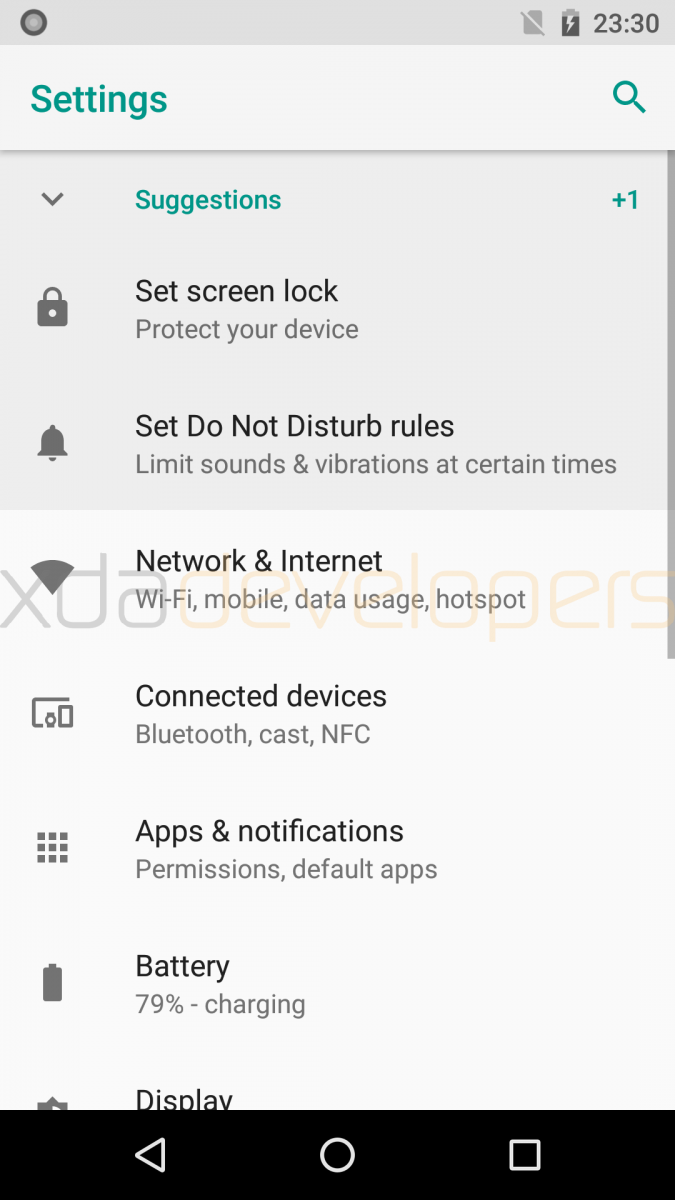Viewport: 675px width, 1200px height.
Task: Open the search icon in Settings
Action: click(x=629, y=98)
